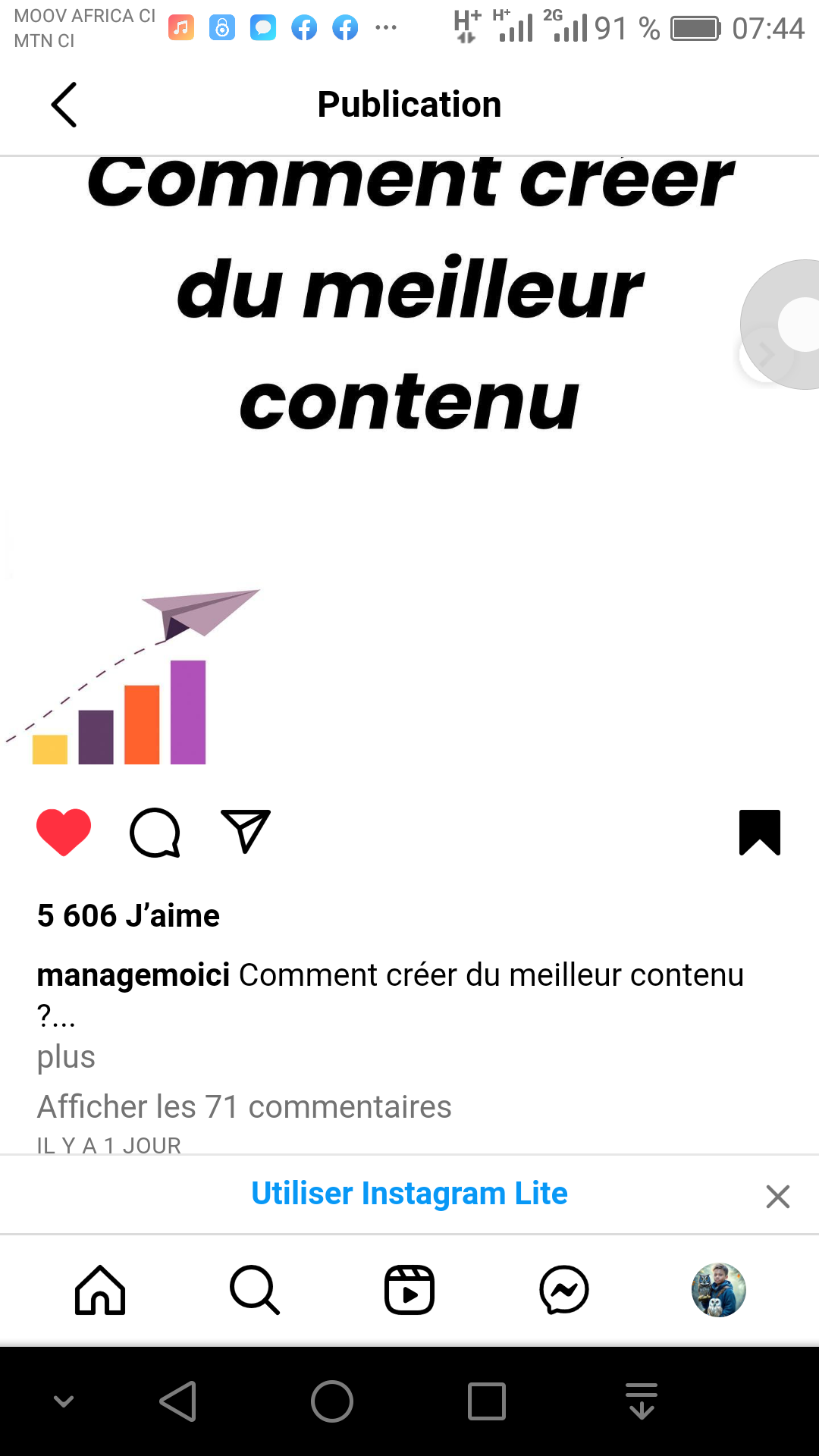Screen dimensions: 819x1456
Task: Open the comment bubble under the post
Action: pyautogui.click(x=155, y=832)
